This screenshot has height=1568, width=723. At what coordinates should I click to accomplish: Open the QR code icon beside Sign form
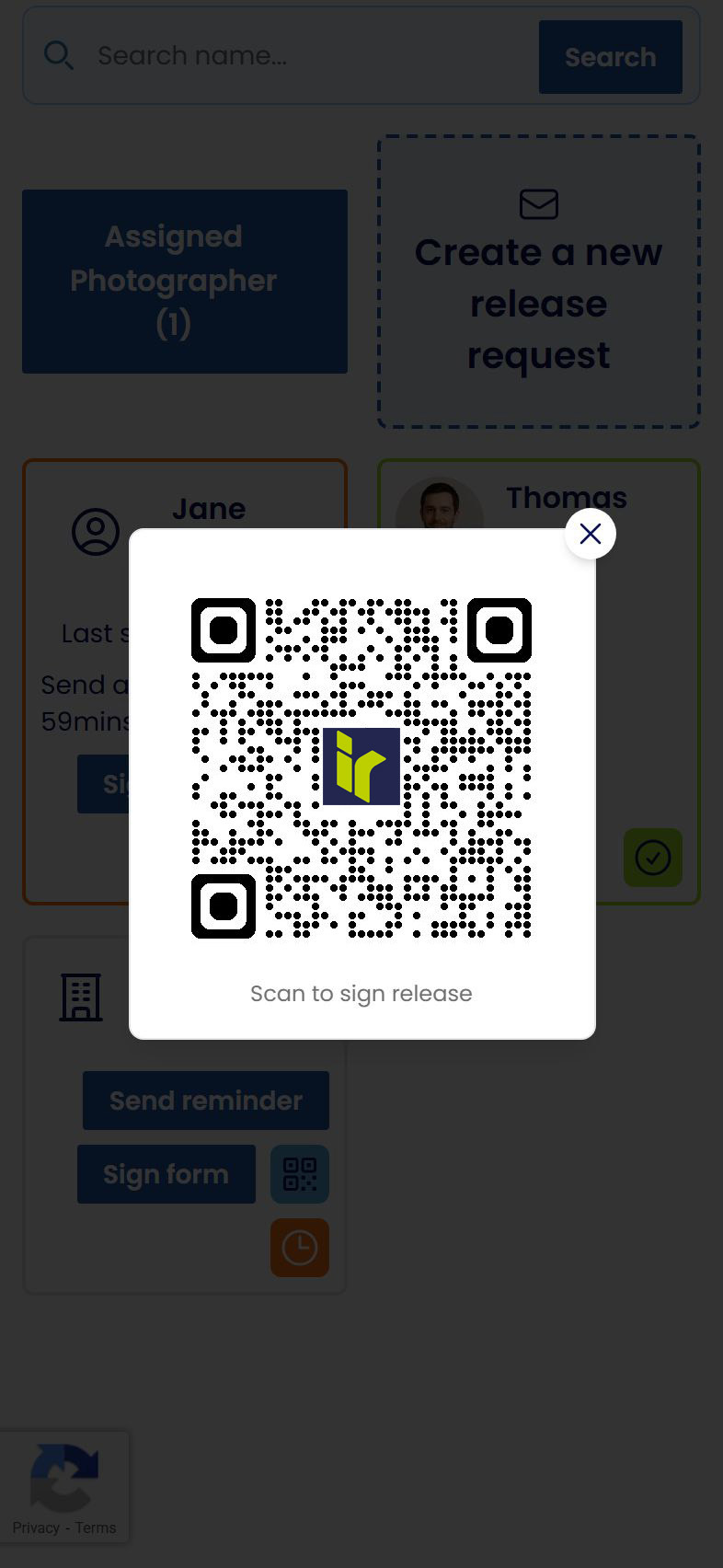click(299, 1173)
